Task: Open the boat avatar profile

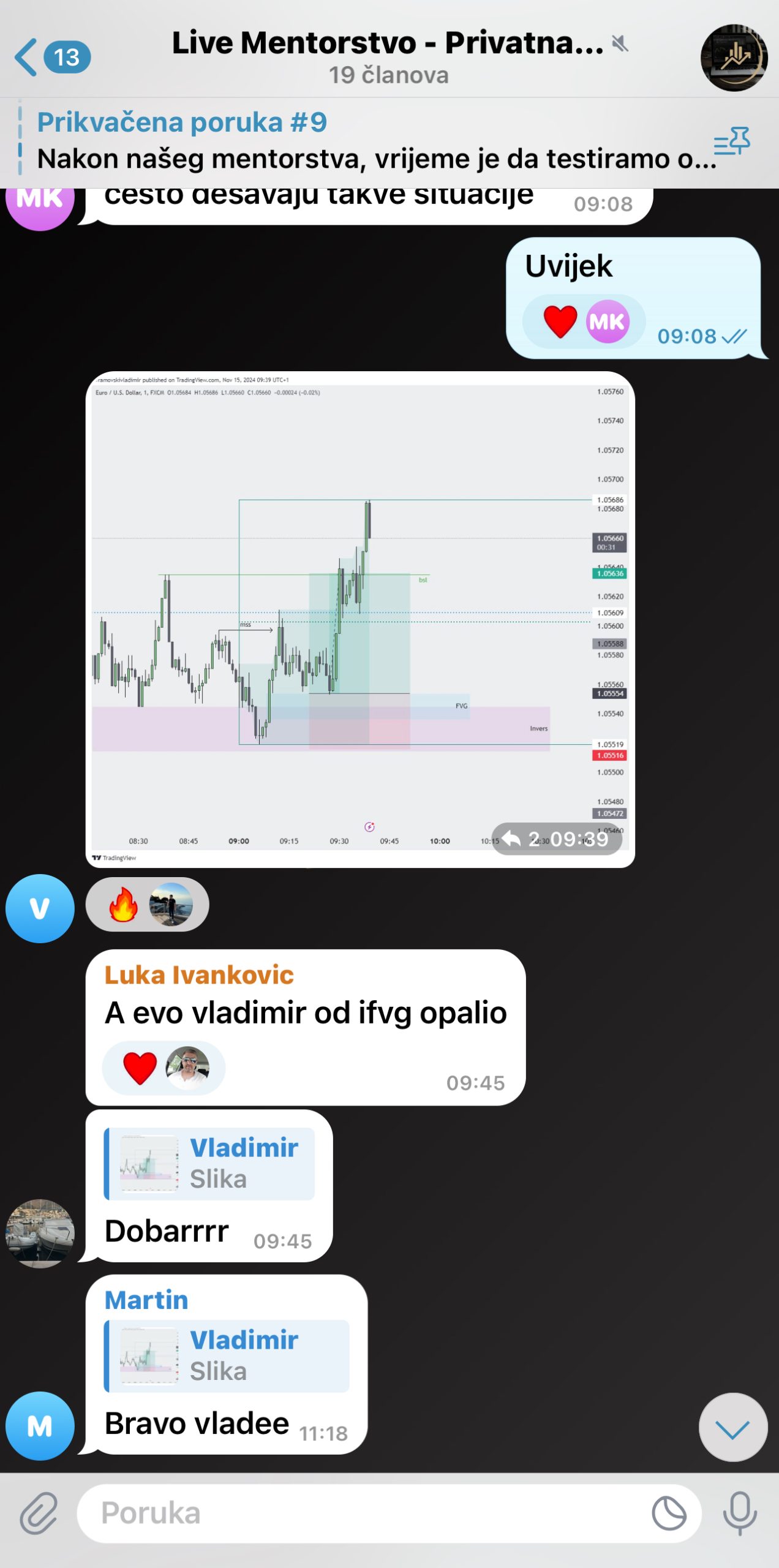Action: pyautogui.click(x=40, y=1233)
